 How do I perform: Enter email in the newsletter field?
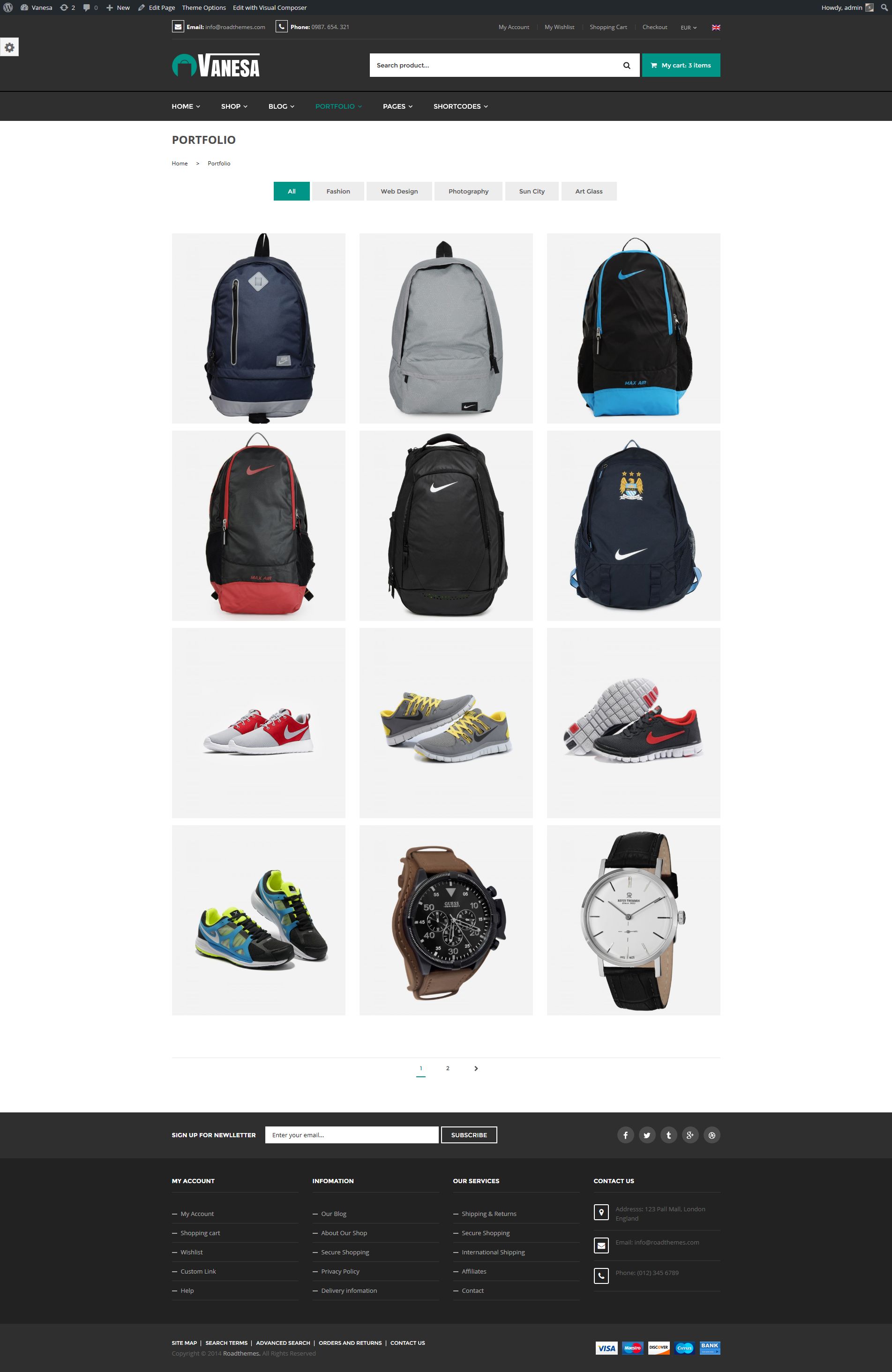[351, 1134]
